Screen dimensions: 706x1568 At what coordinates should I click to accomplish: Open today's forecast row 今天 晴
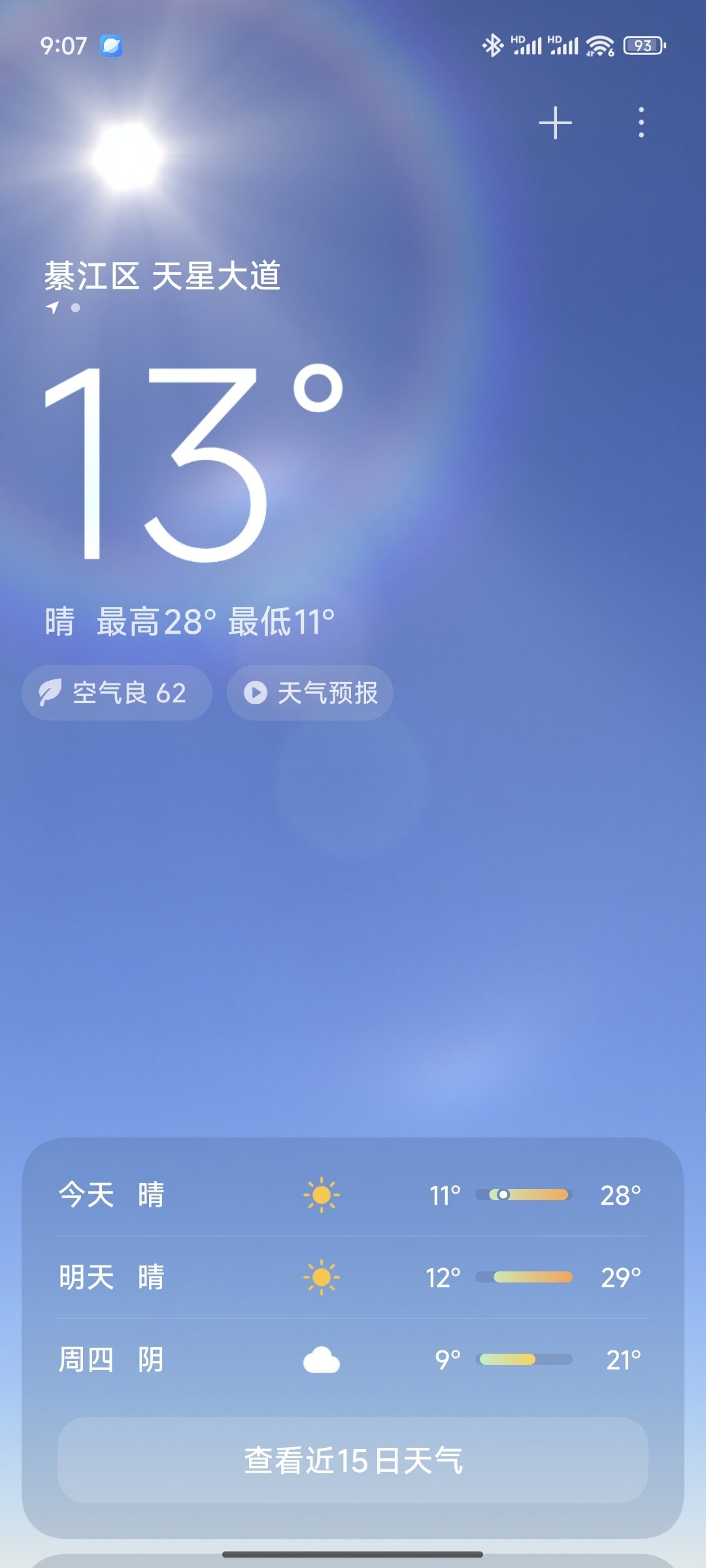coord(353,1195)
